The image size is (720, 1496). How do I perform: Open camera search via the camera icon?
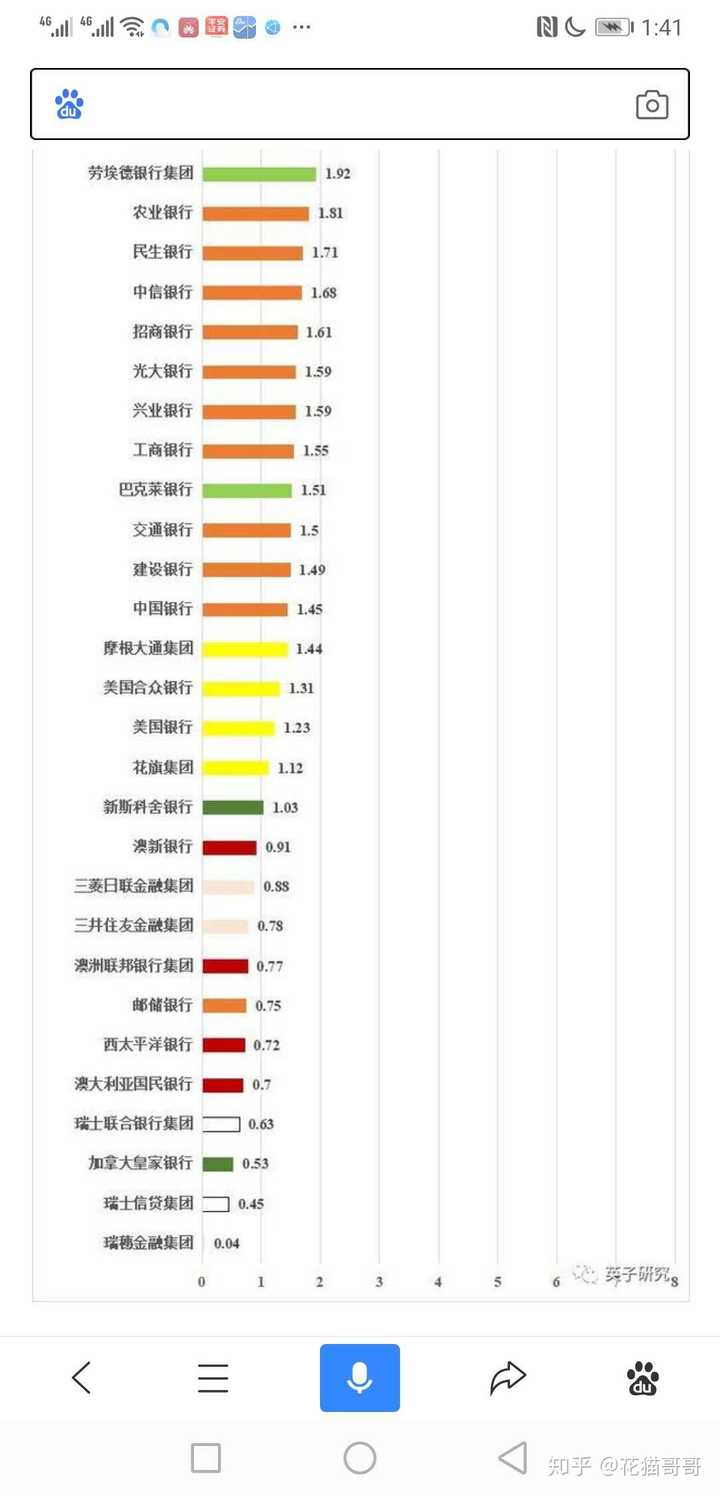(x=652, y=104)
